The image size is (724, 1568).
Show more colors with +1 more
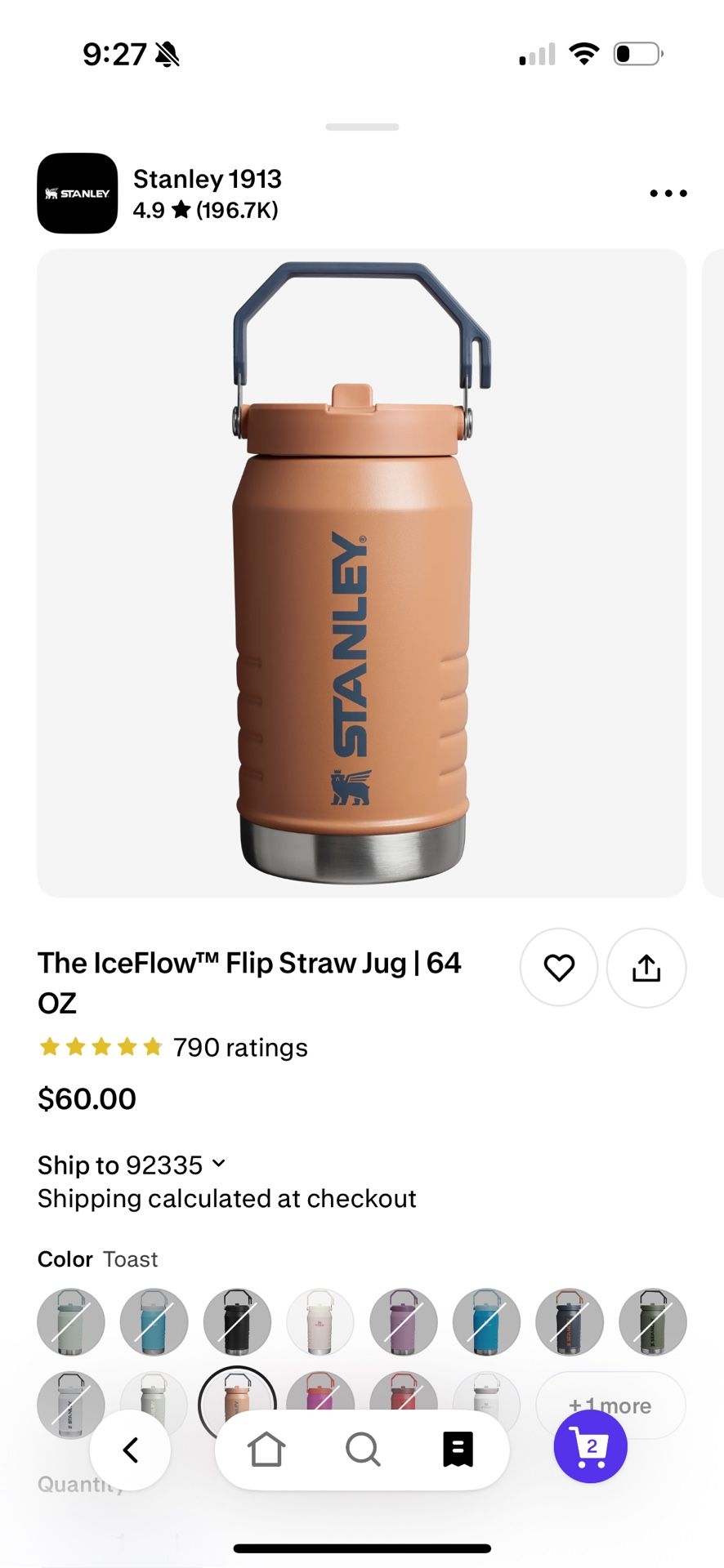click(x=610, y=1405)
